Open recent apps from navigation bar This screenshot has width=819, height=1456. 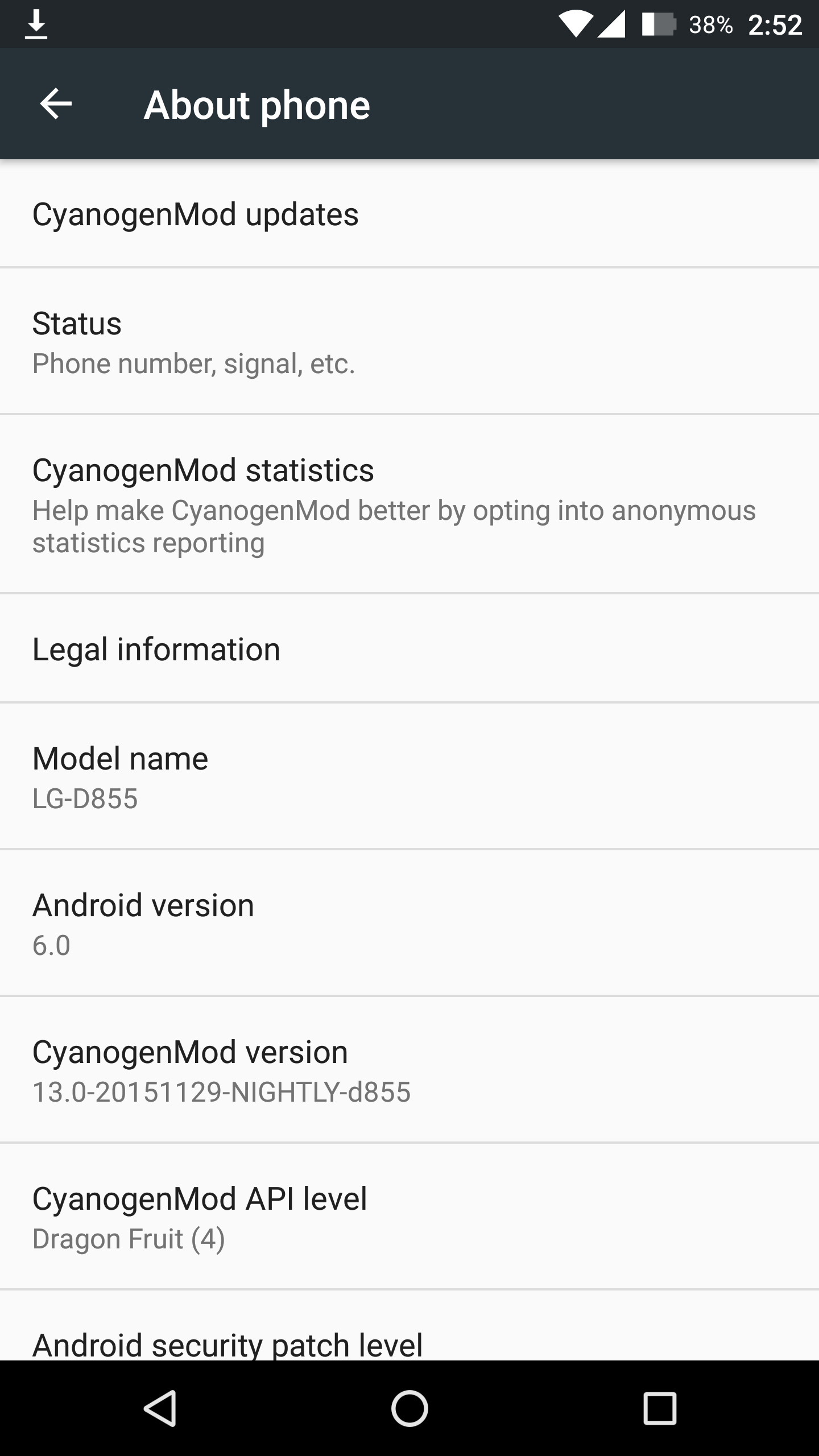point(660,1408)
